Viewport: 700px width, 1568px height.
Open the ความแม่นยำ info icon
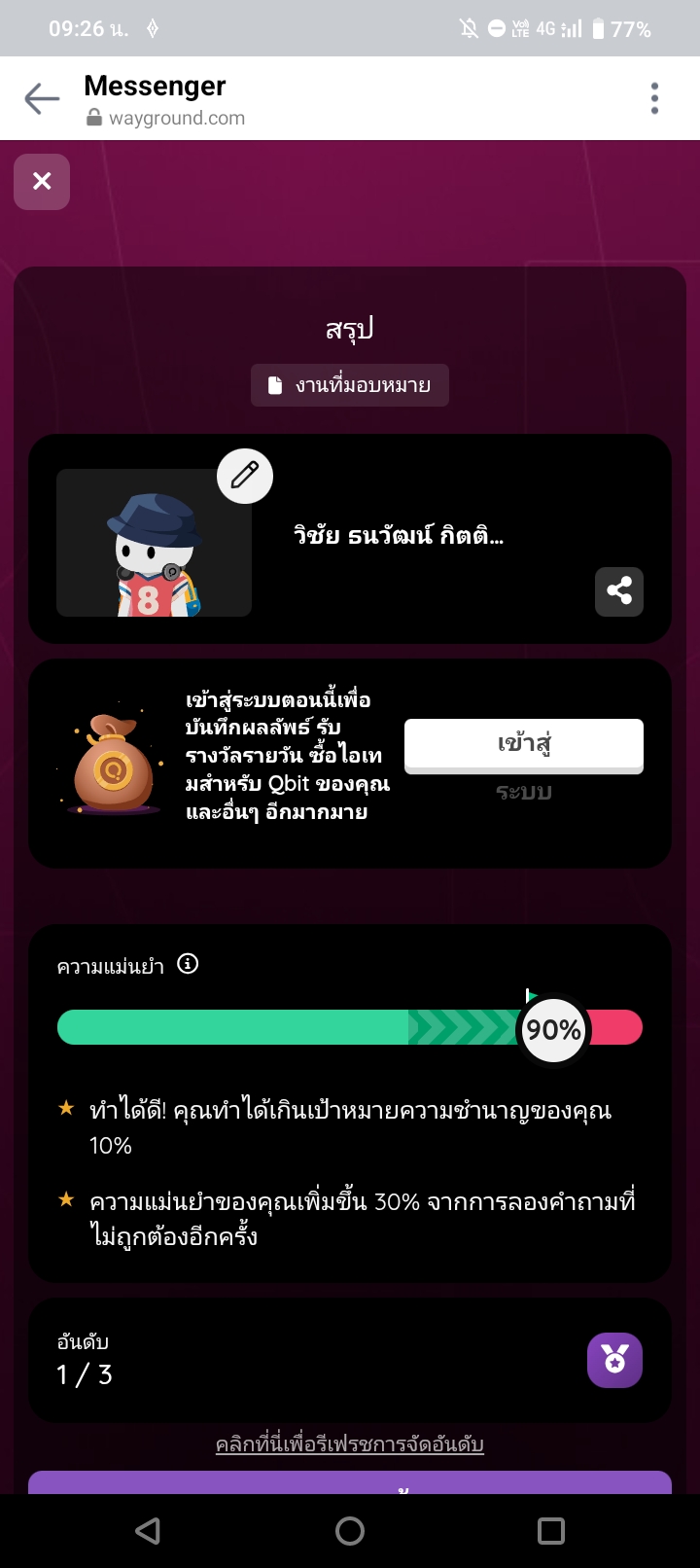point(189,964)
